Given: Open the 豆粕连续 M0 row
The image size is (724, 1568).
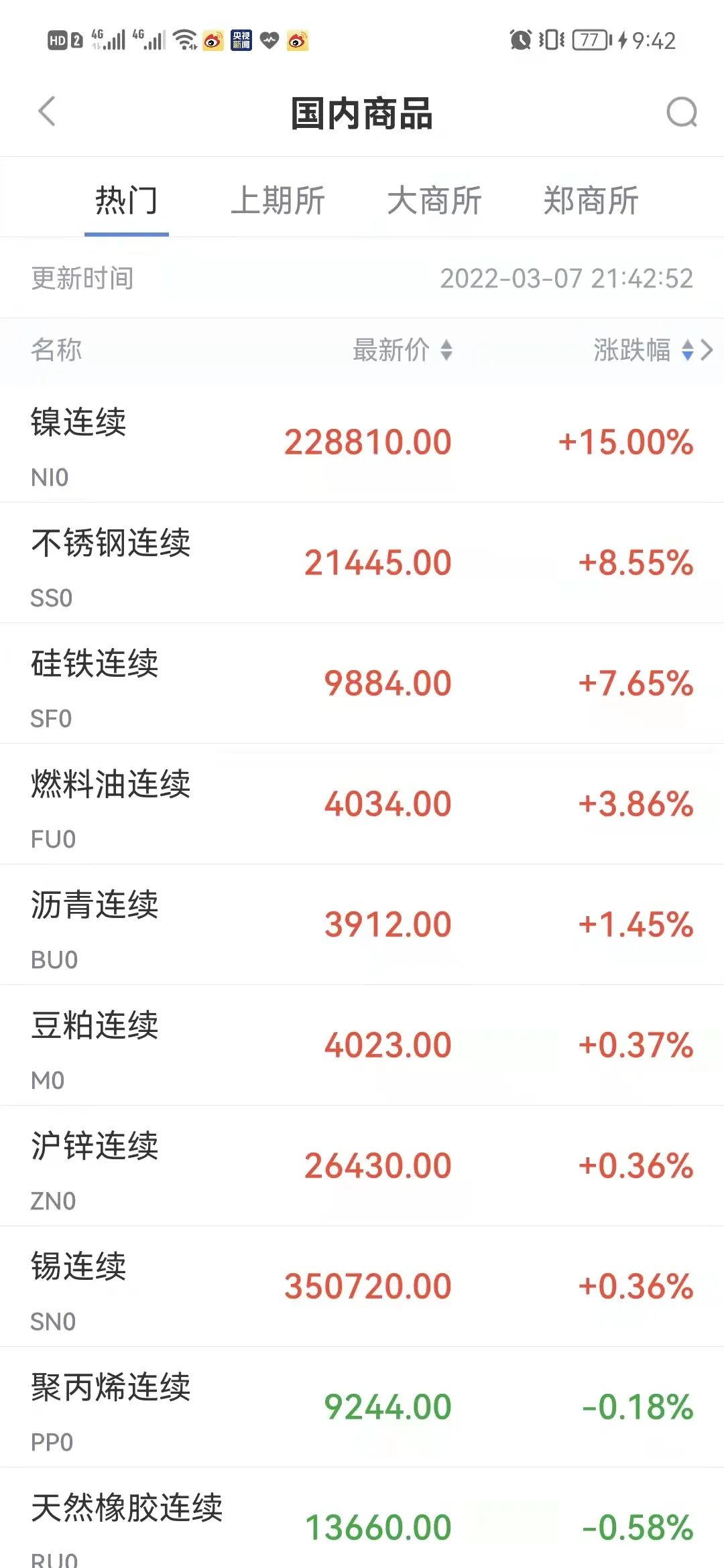Looking at the screenshot, I should click(x=362, y=1045).
